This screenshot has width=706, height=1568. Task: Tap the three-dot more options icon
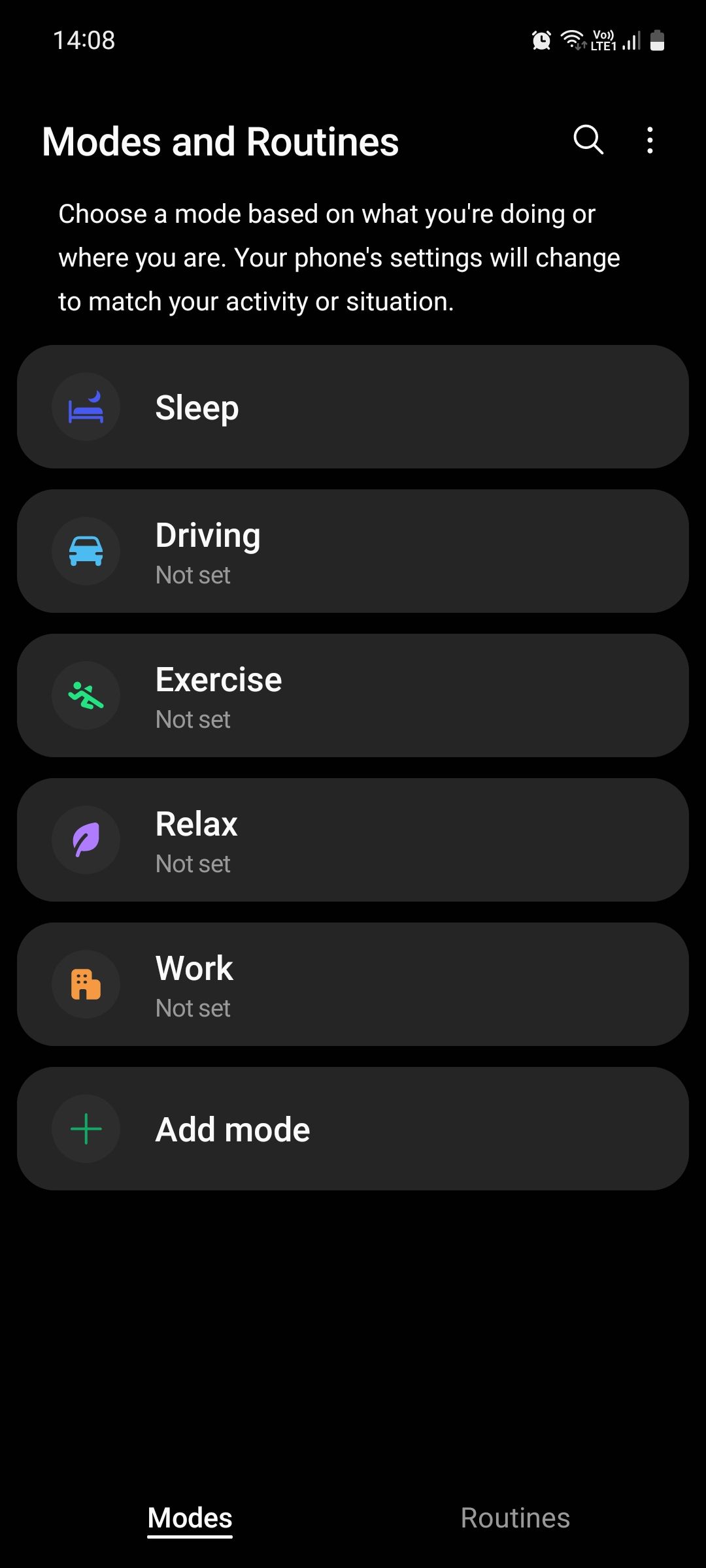click(x=649, y=140)
